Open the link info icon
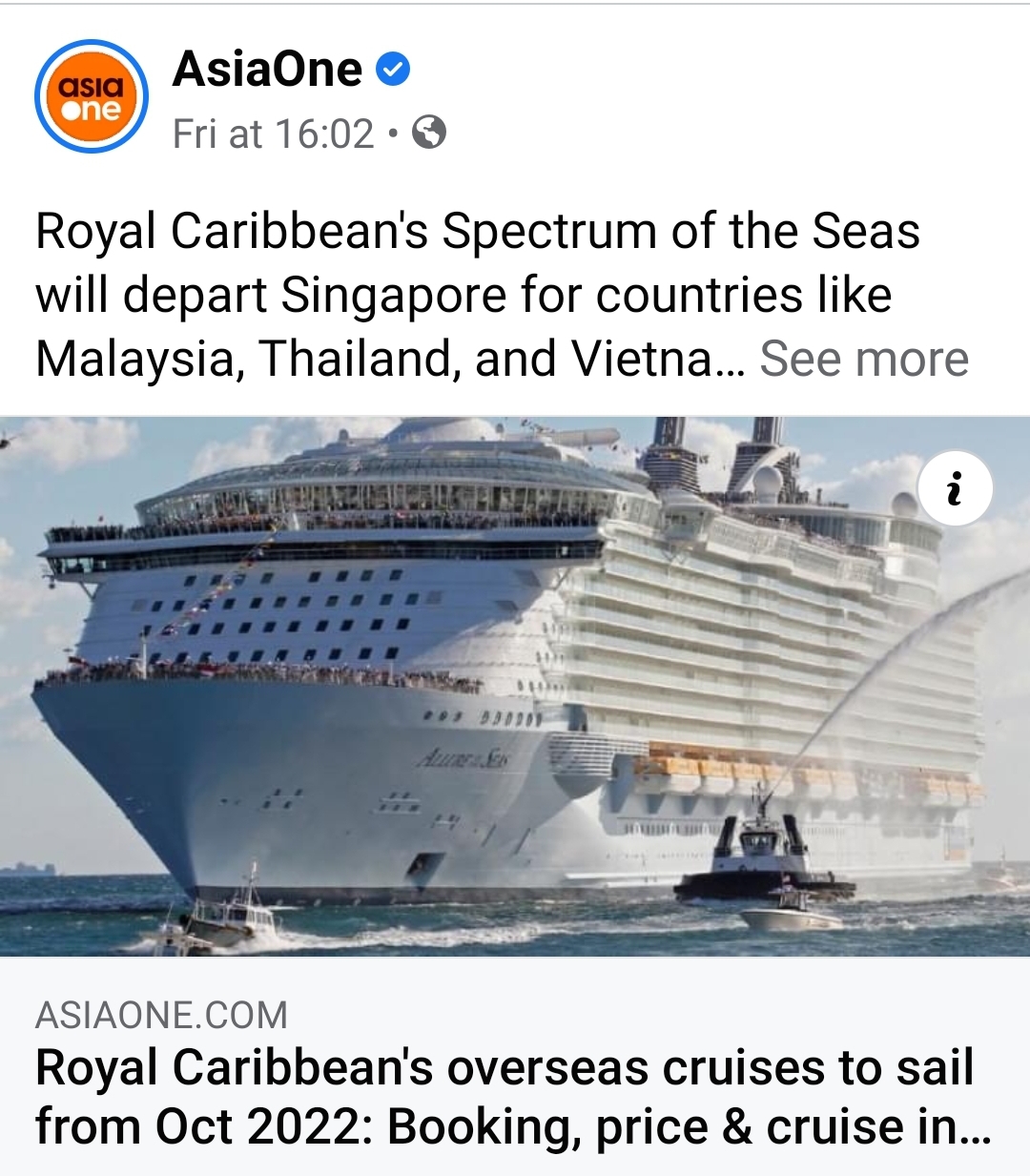This screenshot has height=1176, width=1030. point(955,489)
